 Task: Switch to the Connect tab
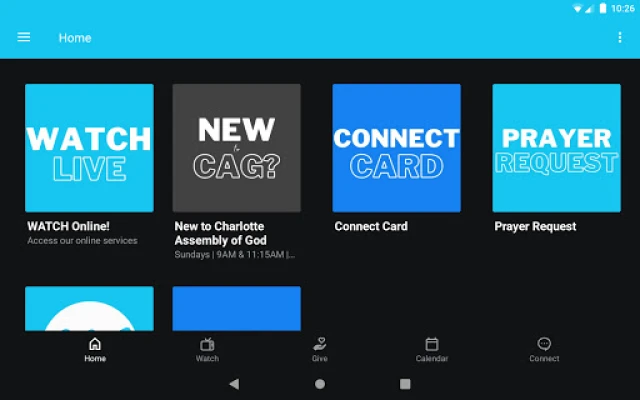[x=544, y=349]
